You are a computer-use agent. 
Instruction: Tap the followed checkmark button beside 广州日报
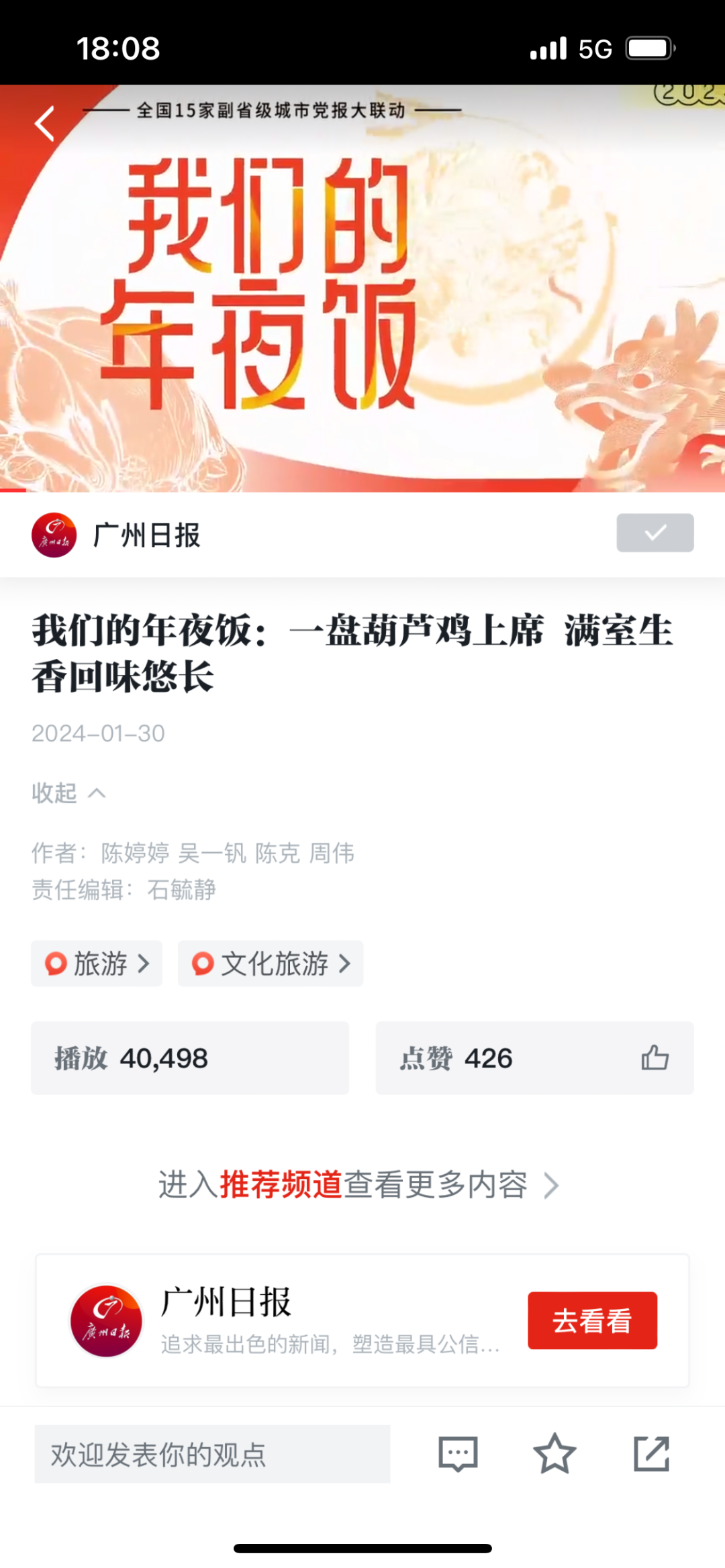coord(655,533)
